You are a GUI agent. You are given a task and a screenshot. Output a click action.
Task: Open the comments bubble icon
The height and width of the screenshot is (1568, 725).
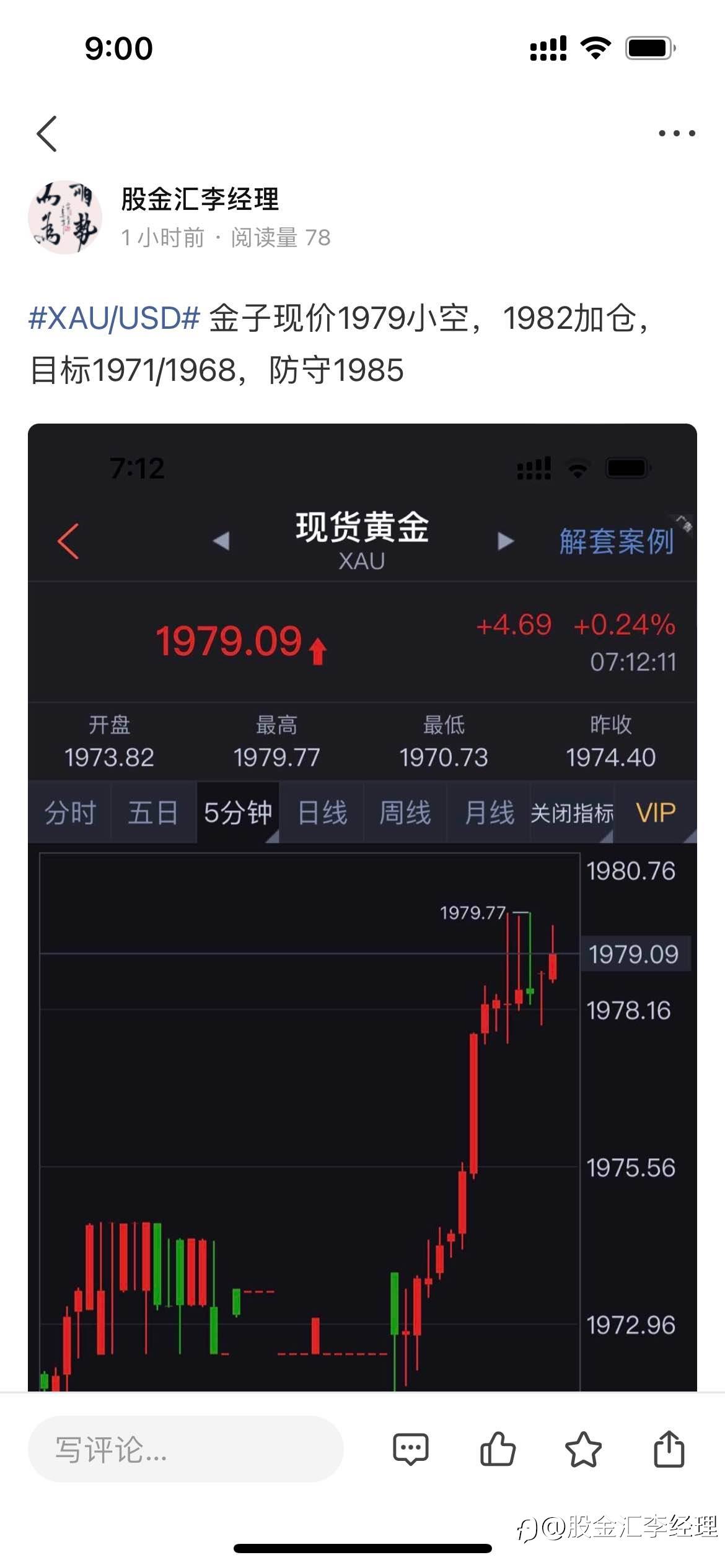tap(411, 1450)
